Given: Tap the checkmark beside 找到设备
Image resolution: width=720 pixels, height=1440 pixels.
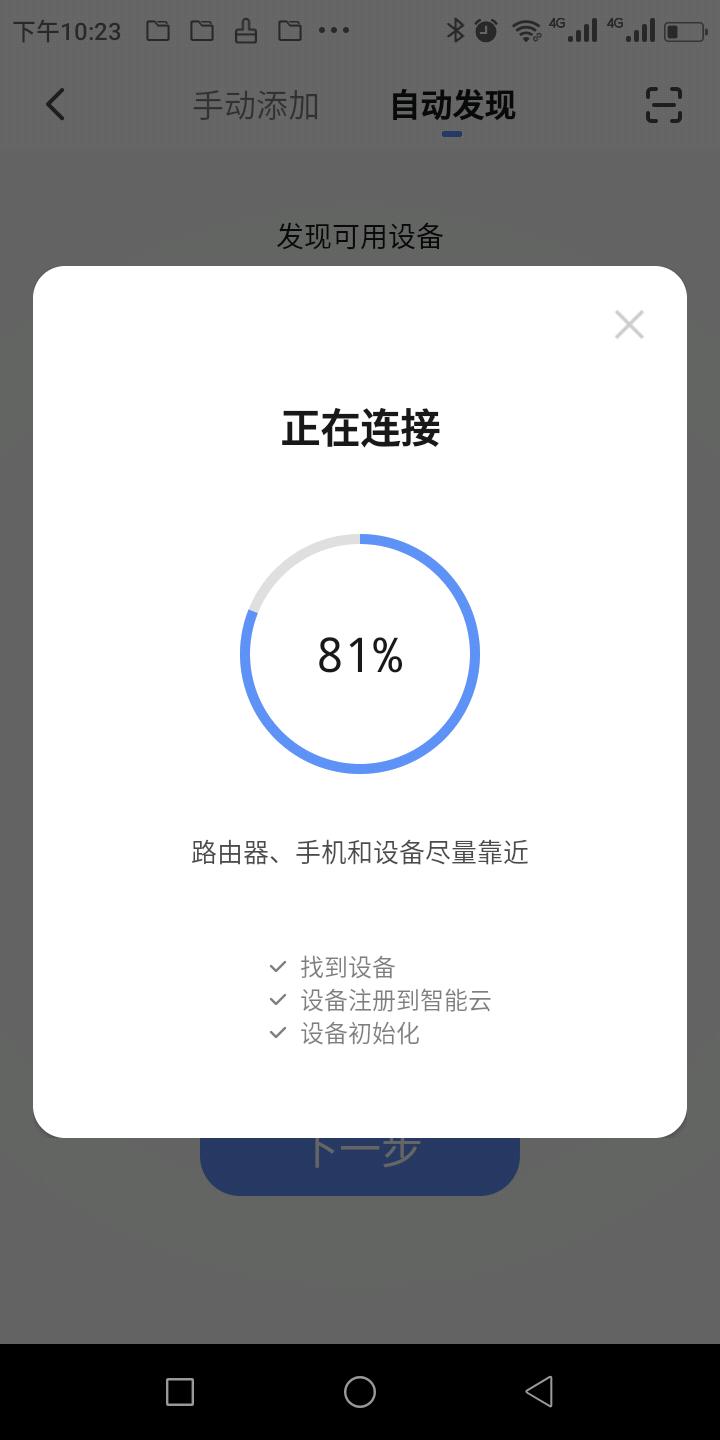Looking at the screenshot, I should pos(277,966).
